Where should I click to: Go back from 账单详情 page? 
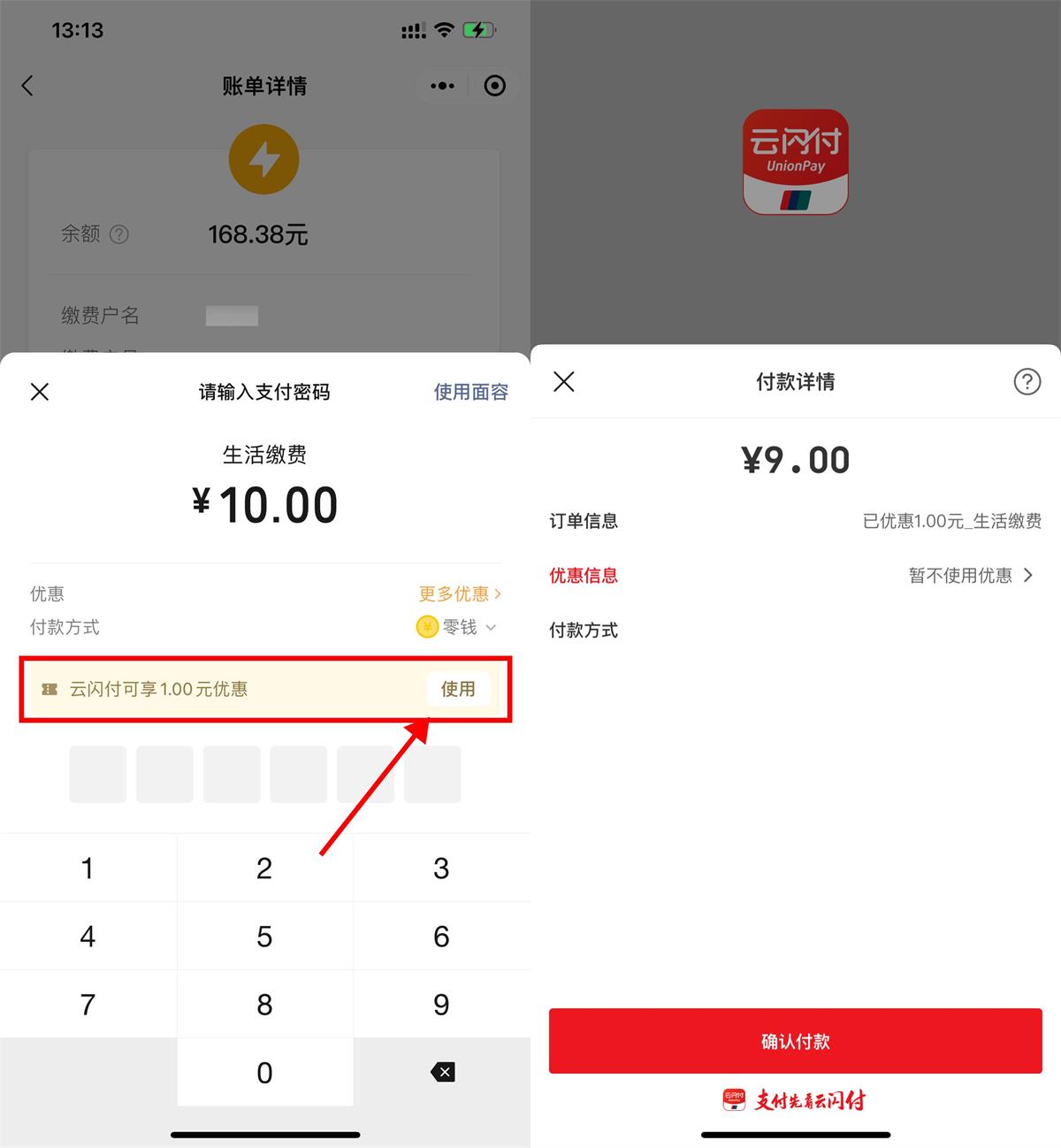[27, 86]
